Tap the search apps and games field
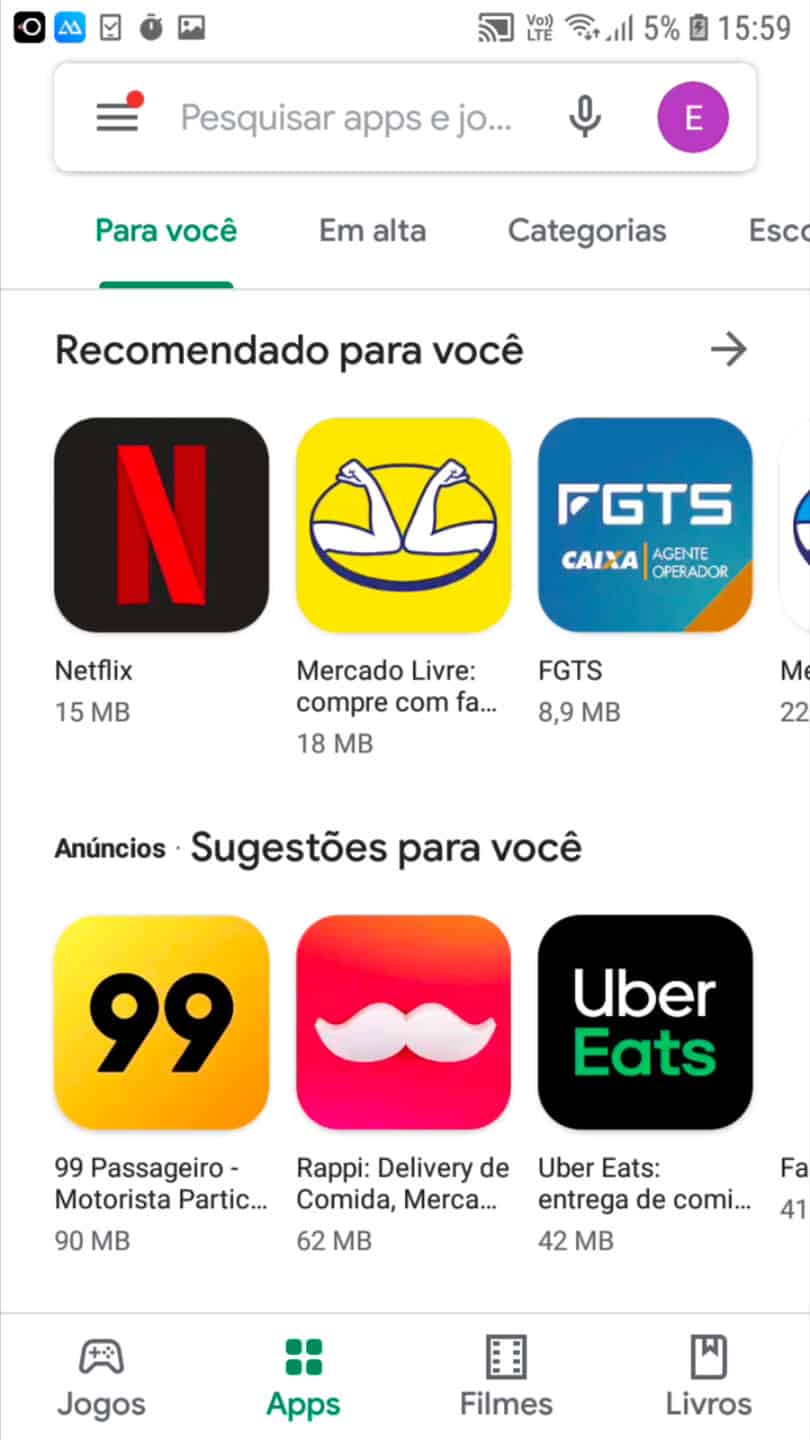This screenshot has height=1440, width=810. tap(346, 118)
